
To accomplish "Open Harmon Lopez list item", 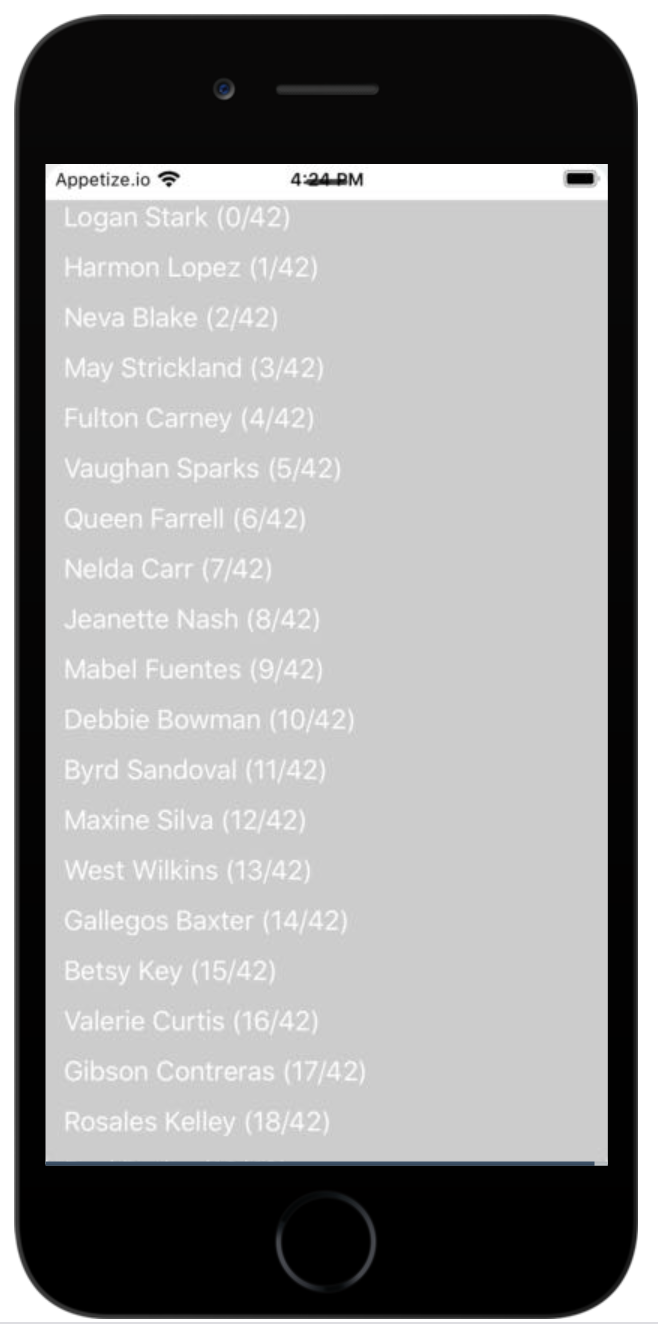I will click(191, 268).
